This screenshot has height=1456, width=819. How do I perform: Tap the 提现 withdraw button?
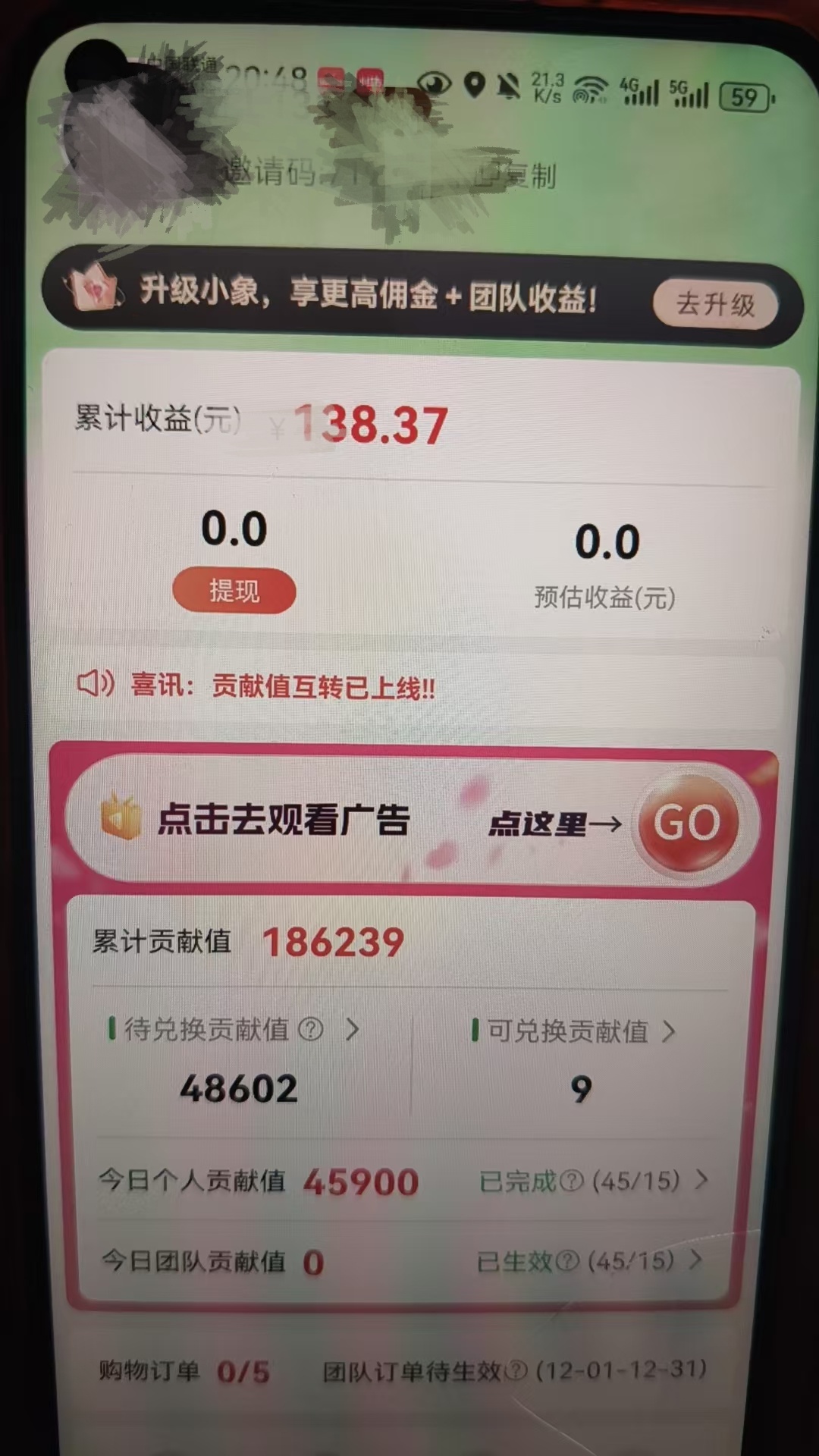coord(234,591)
